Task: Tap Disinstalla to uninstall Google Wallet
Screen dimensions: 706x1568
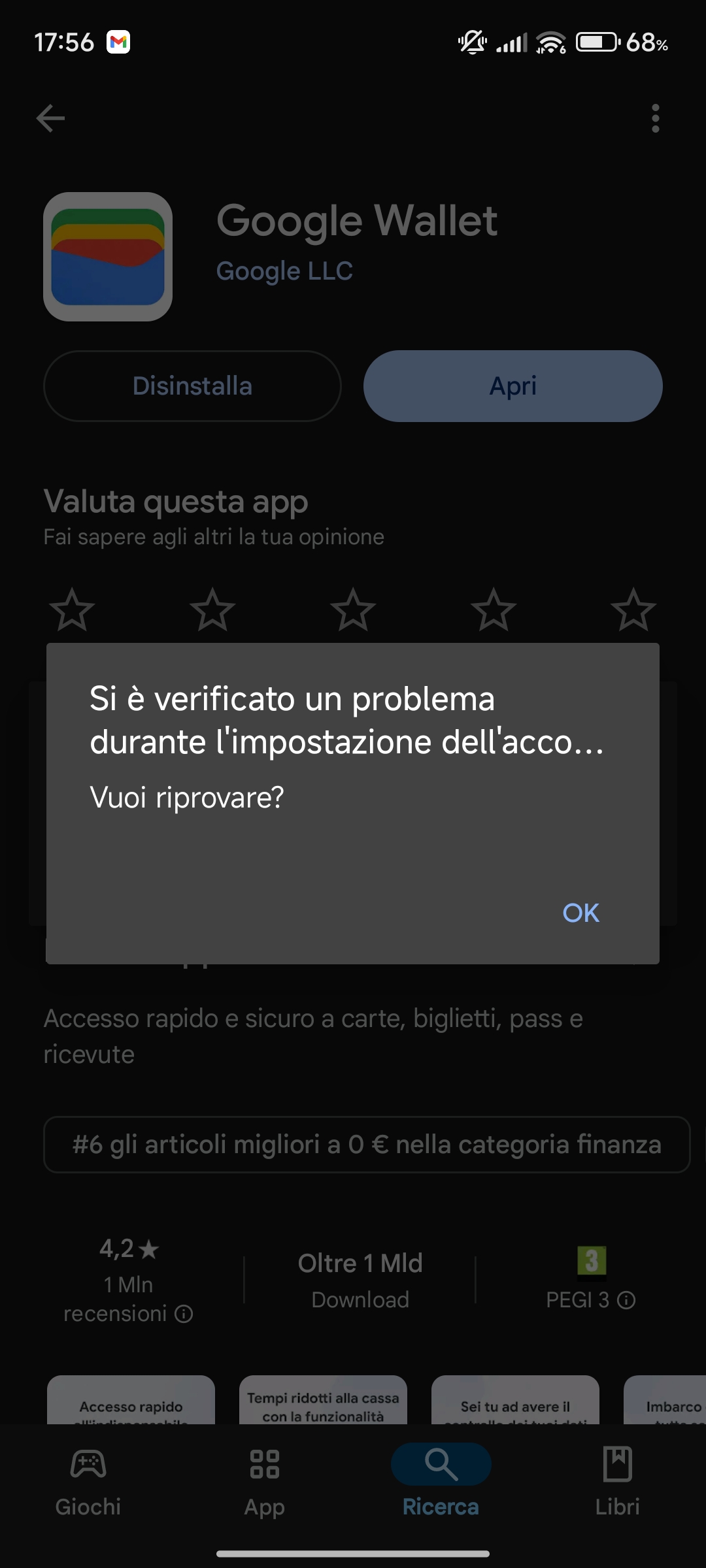Action: click(192, 386)
